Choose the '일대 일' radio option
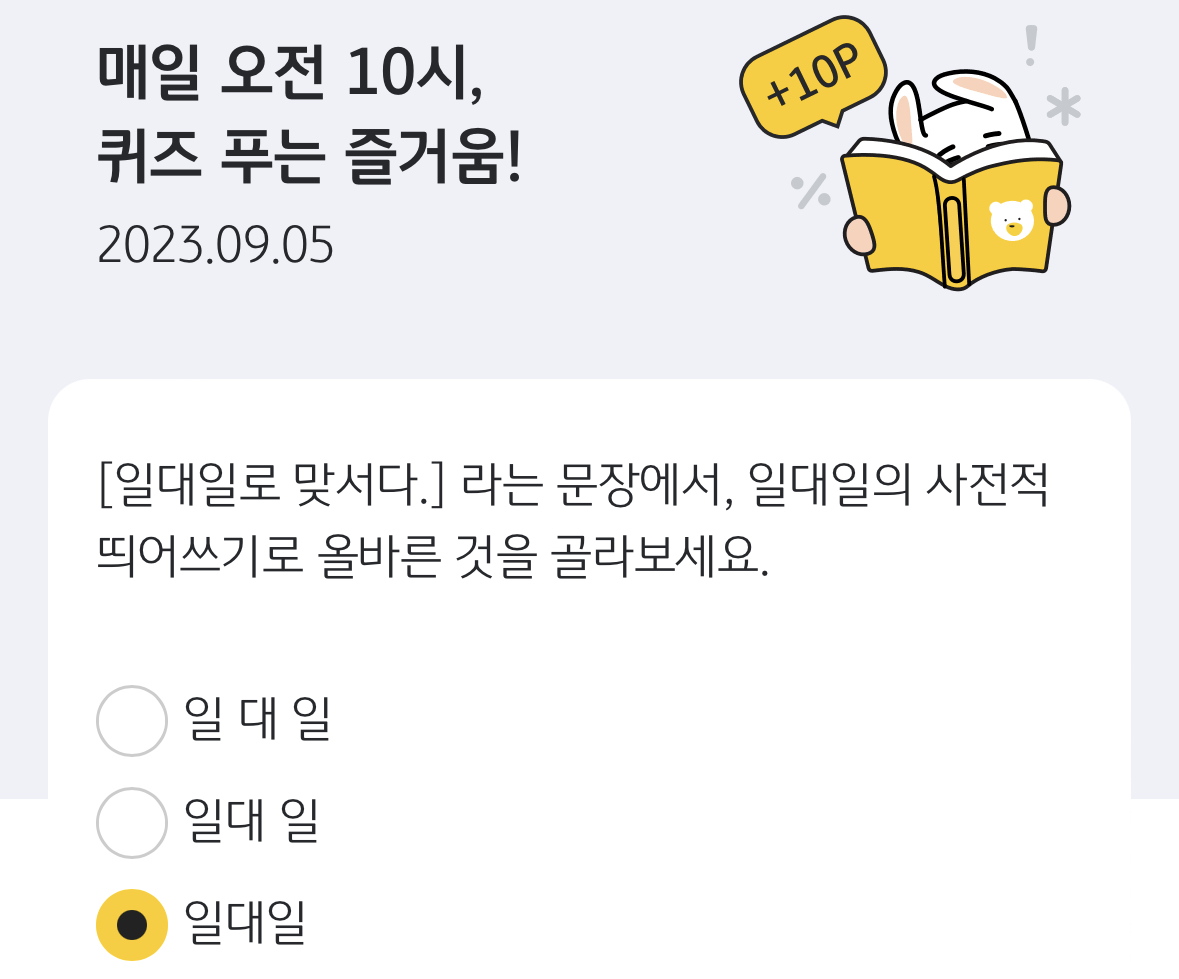Viewport: 1179px width, 979px height. (x=131, y=822)
